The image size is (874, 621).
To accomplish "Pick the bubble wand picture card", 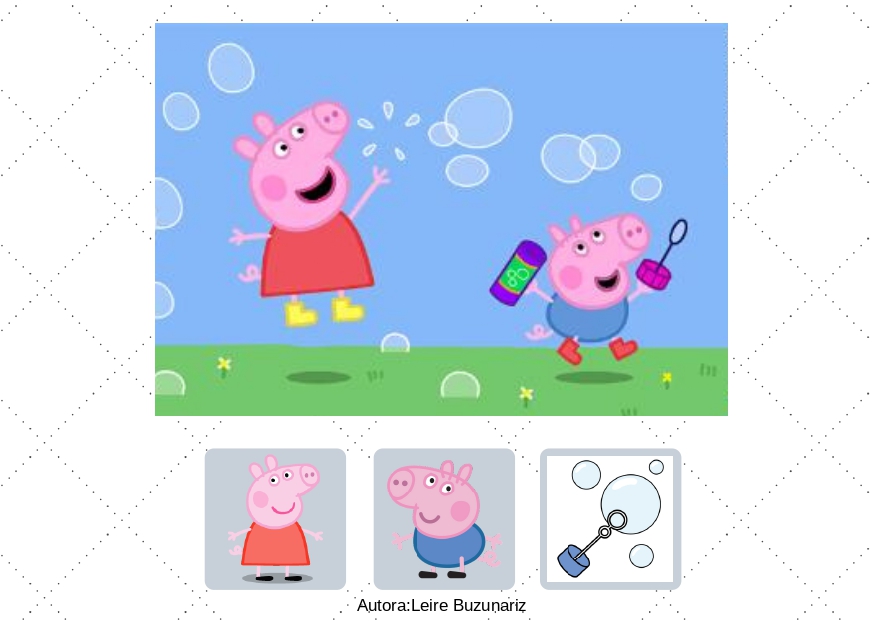I will click(x=611, y=518).
